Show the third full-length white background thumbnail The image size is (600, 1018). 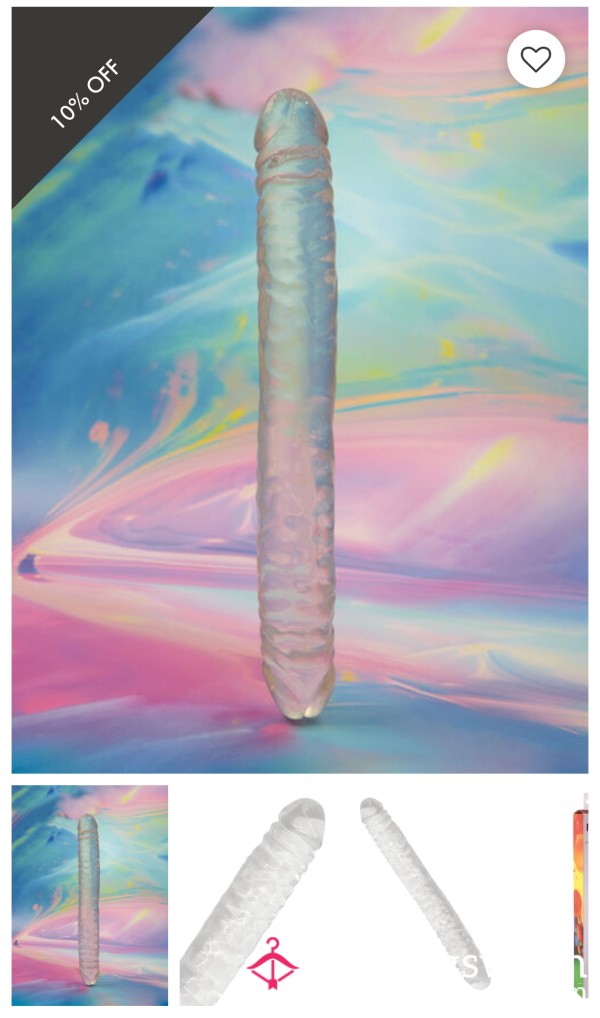(427, 895)
